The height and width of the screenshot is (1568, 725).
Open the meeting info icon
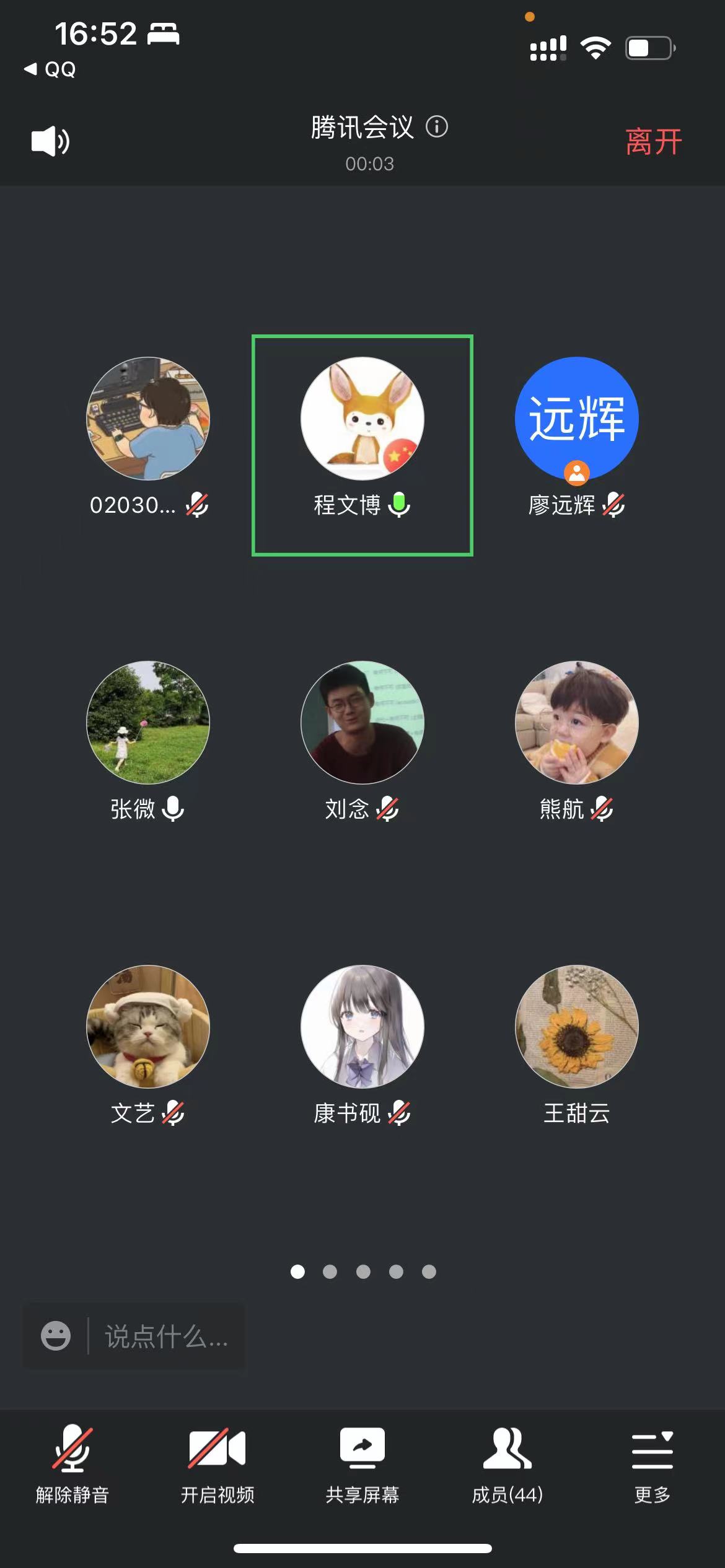tap(437, 127)
